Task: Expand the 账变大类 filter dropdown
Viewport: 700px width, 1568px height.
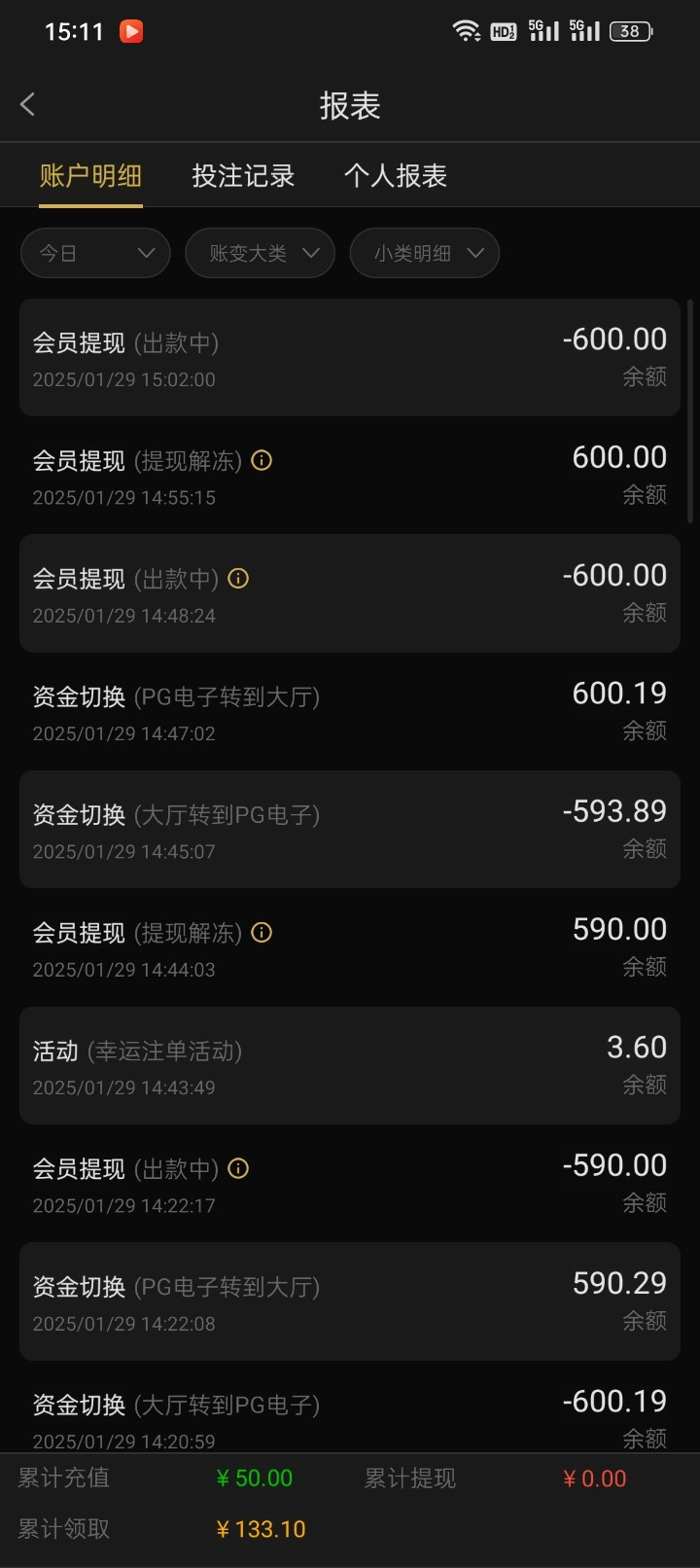Action: click(260, 253)
